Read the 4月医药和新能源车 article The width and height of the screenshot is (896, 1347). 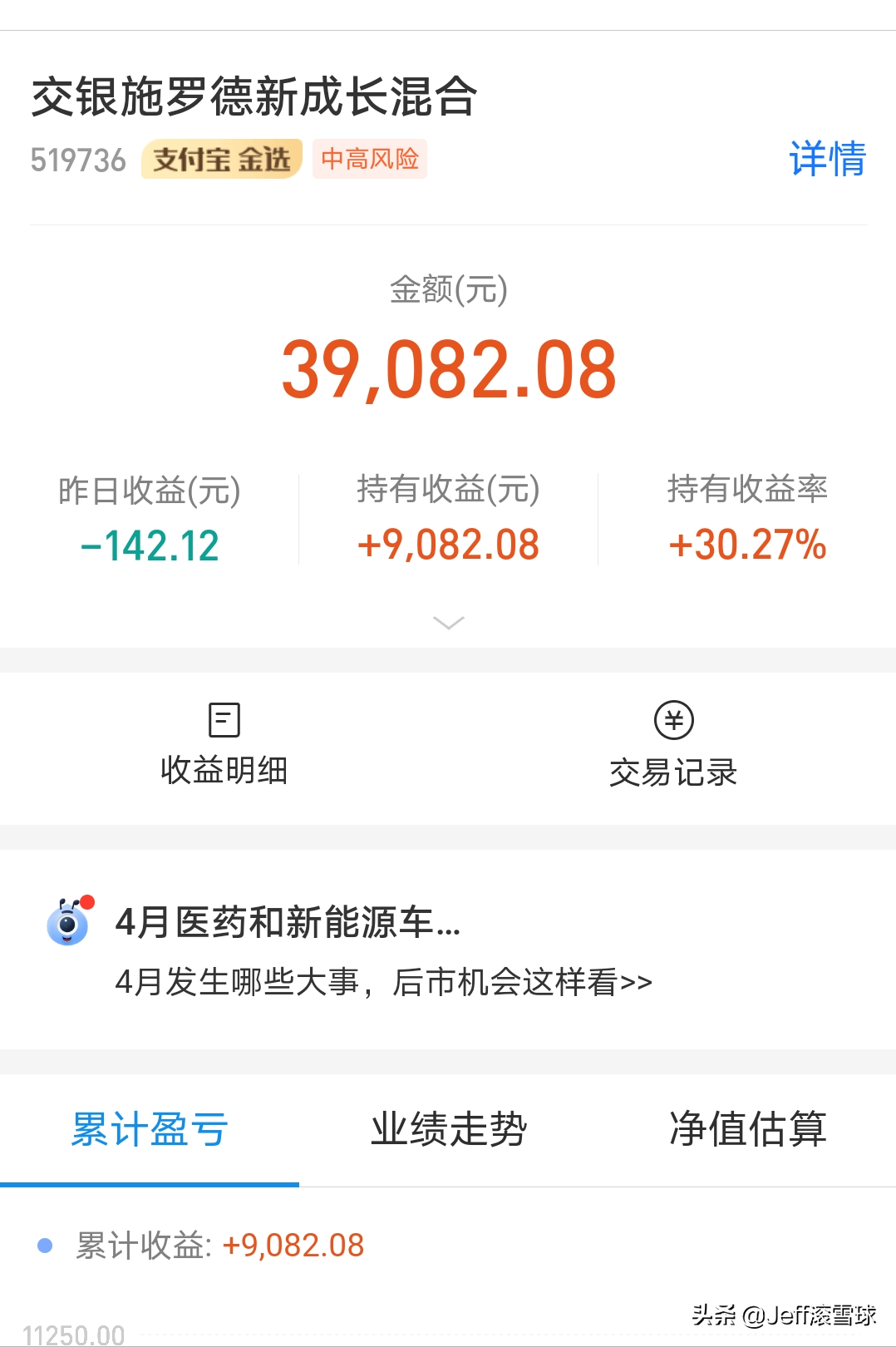[382, 950]
